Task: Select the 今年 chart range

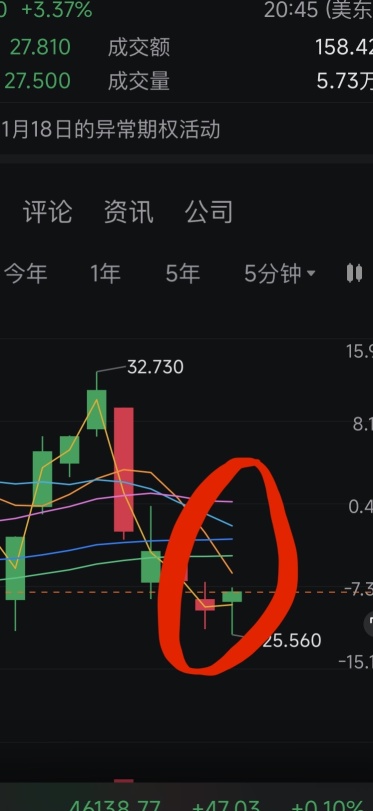Action: click(25, 273)
